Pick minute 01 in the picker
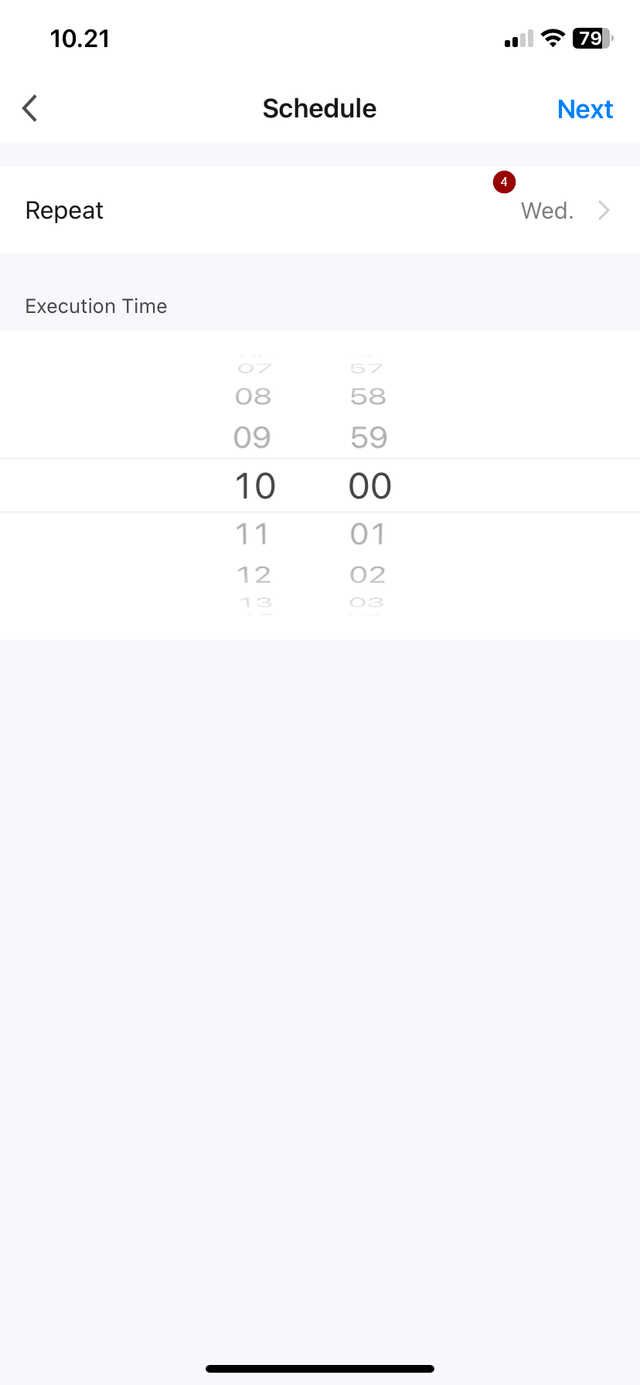Screen dimensions: 640x1385 pos(368,534)
